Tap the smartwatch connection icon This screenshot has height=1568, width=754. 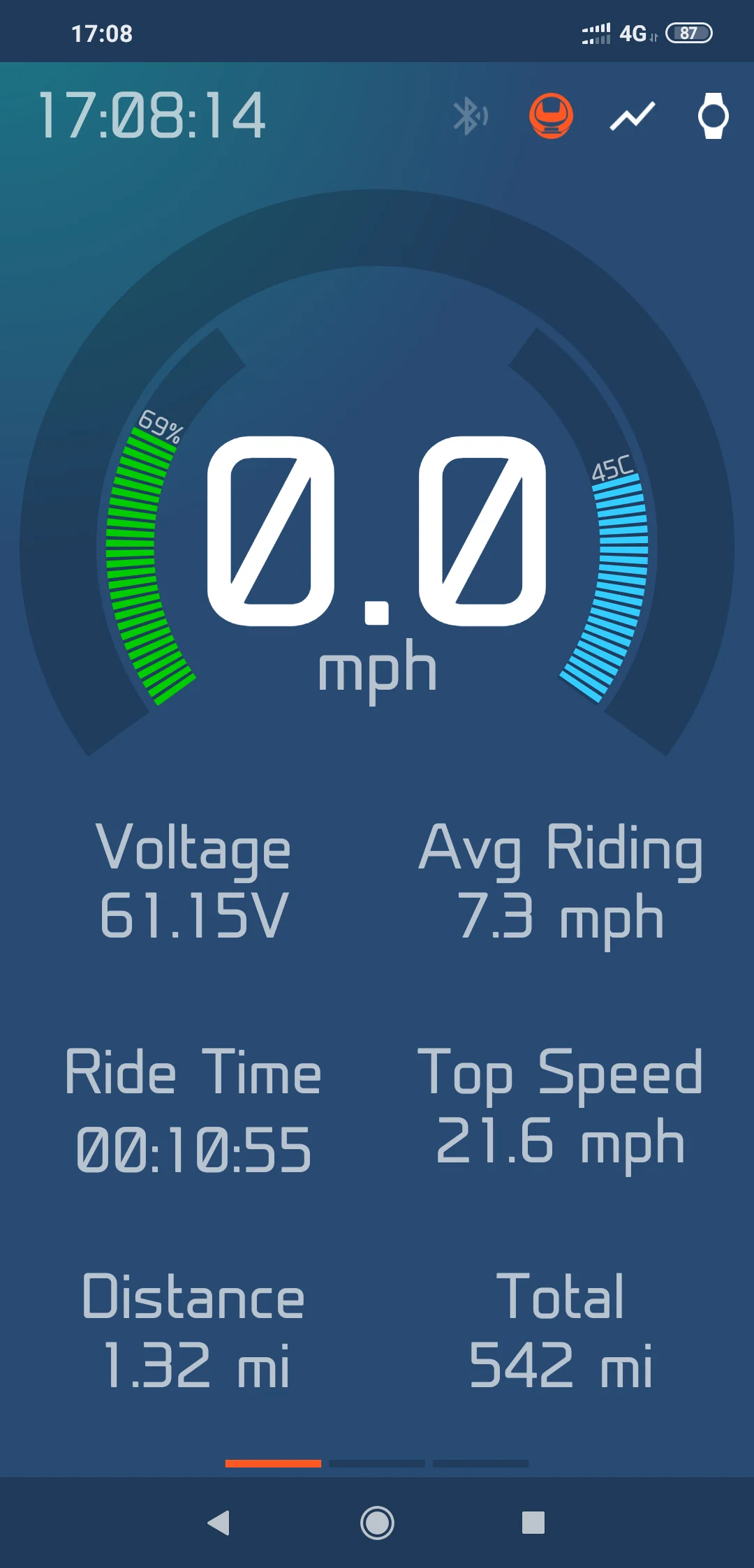click(x=713, y=116)
